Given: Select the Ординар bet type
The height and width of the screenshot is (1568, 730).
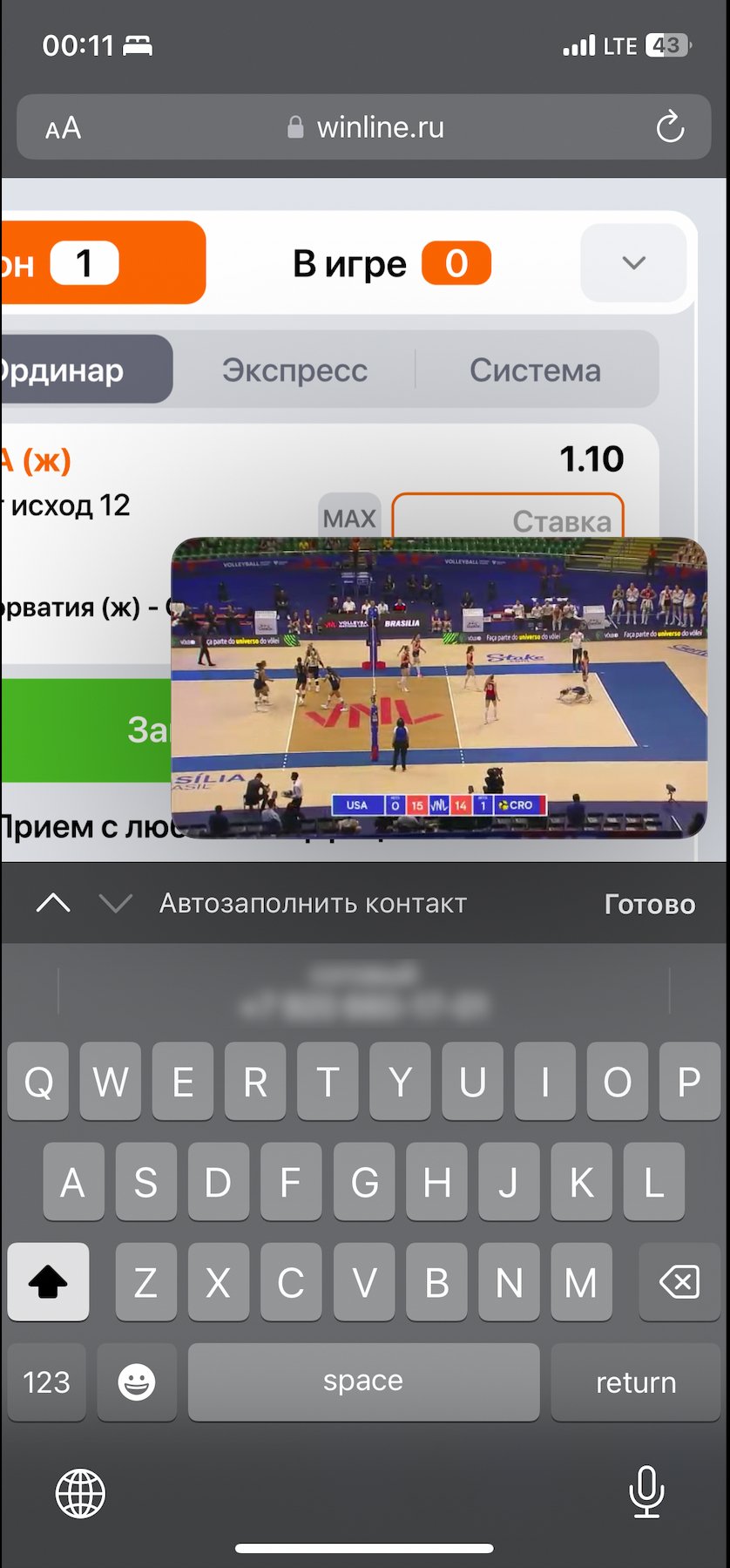Looking at the screenshot, I should 78,370.
